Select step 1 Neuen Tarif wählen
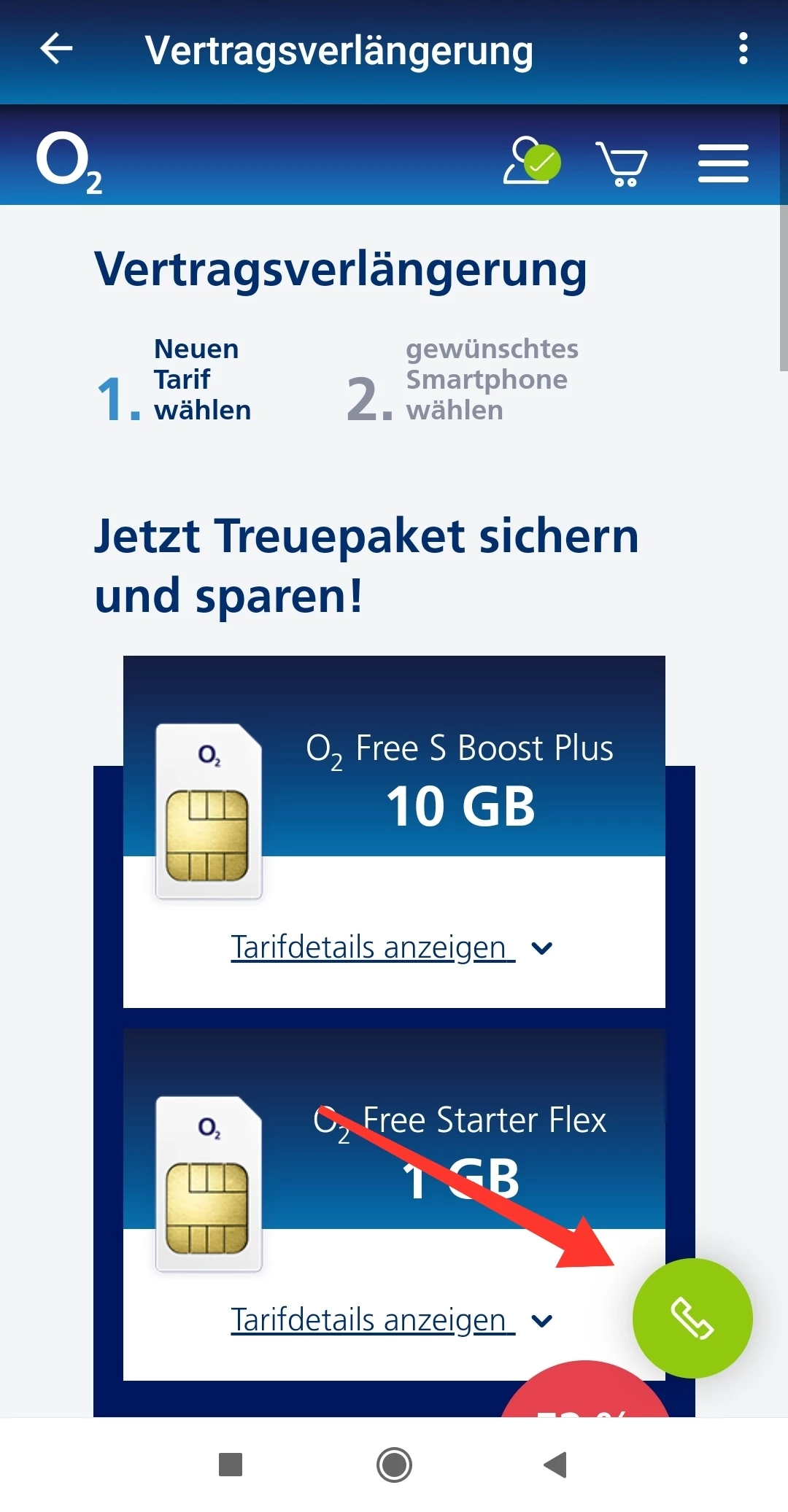This screenshot has height=1512, width=788. (x=175, y=381)
